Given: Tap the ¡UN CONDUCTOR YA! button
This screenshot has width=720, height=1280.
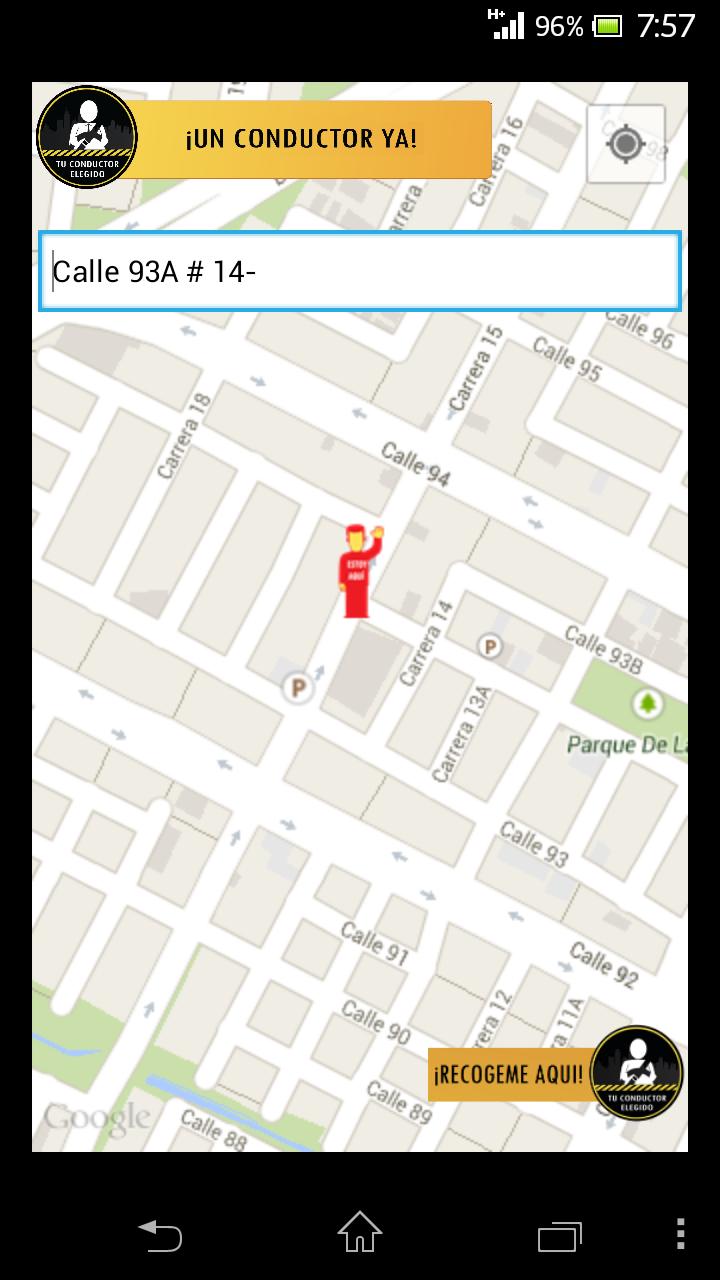Looking at the screenshot, I should click(300, 138).
